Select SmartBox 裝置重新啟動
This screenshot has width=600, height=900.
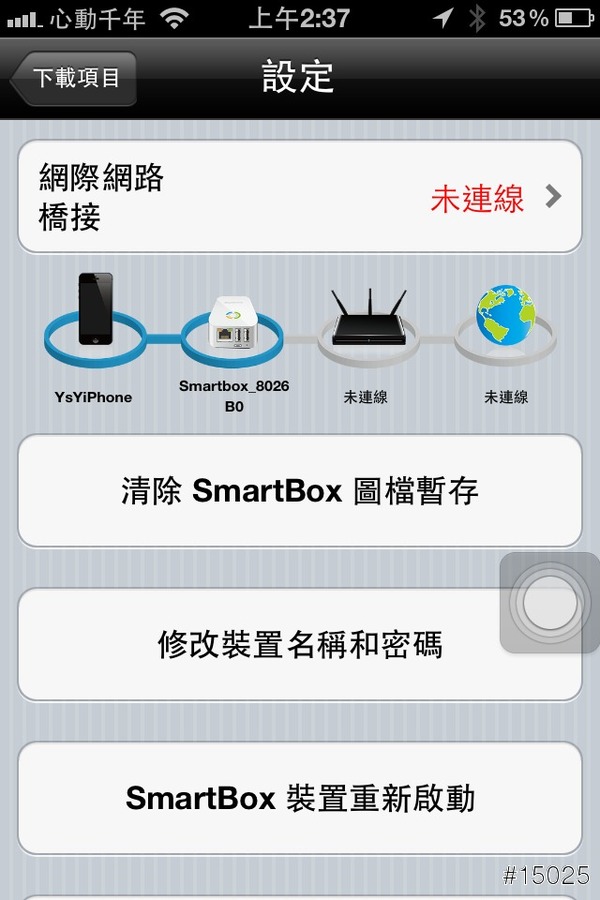click(x=300, y=798)
